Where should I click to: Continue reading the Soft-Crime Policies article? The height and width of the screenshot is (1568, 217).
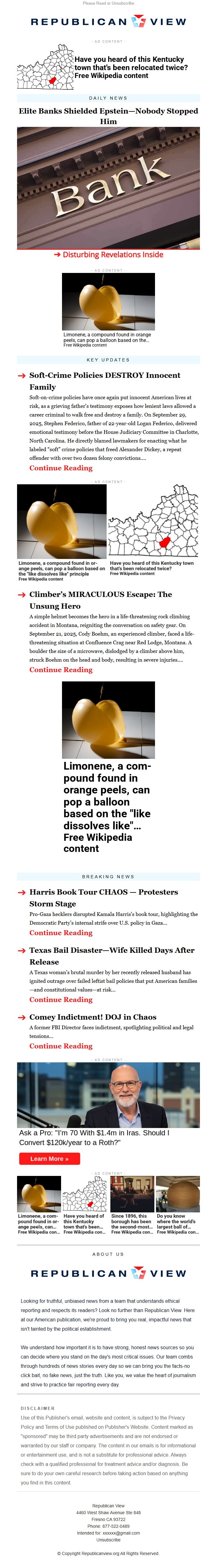pyautogui.click(x=61, y=468)
